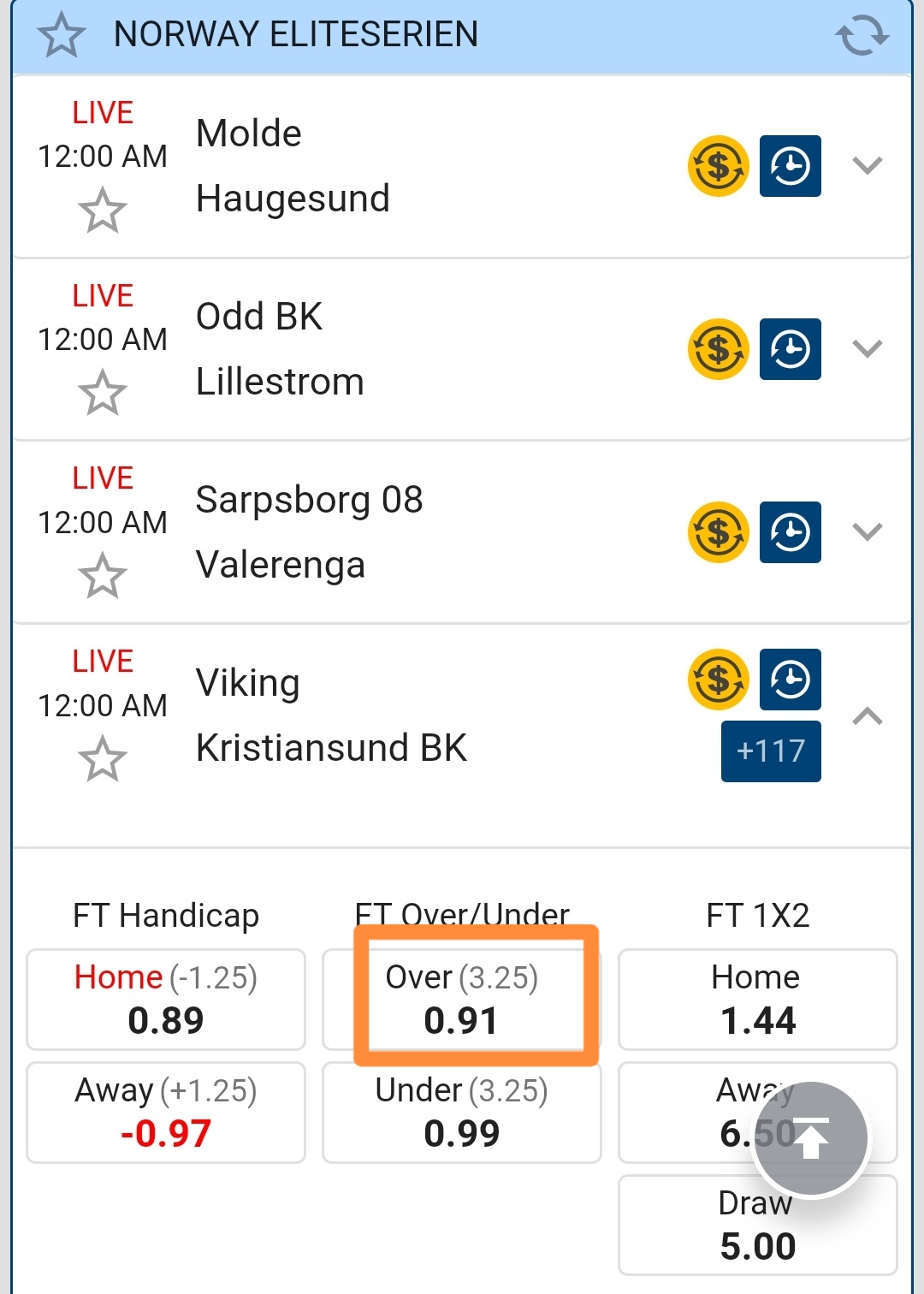Select Away (+1.25) handicap at -0.97
924x1294 pixels.
pos(166,1112)
